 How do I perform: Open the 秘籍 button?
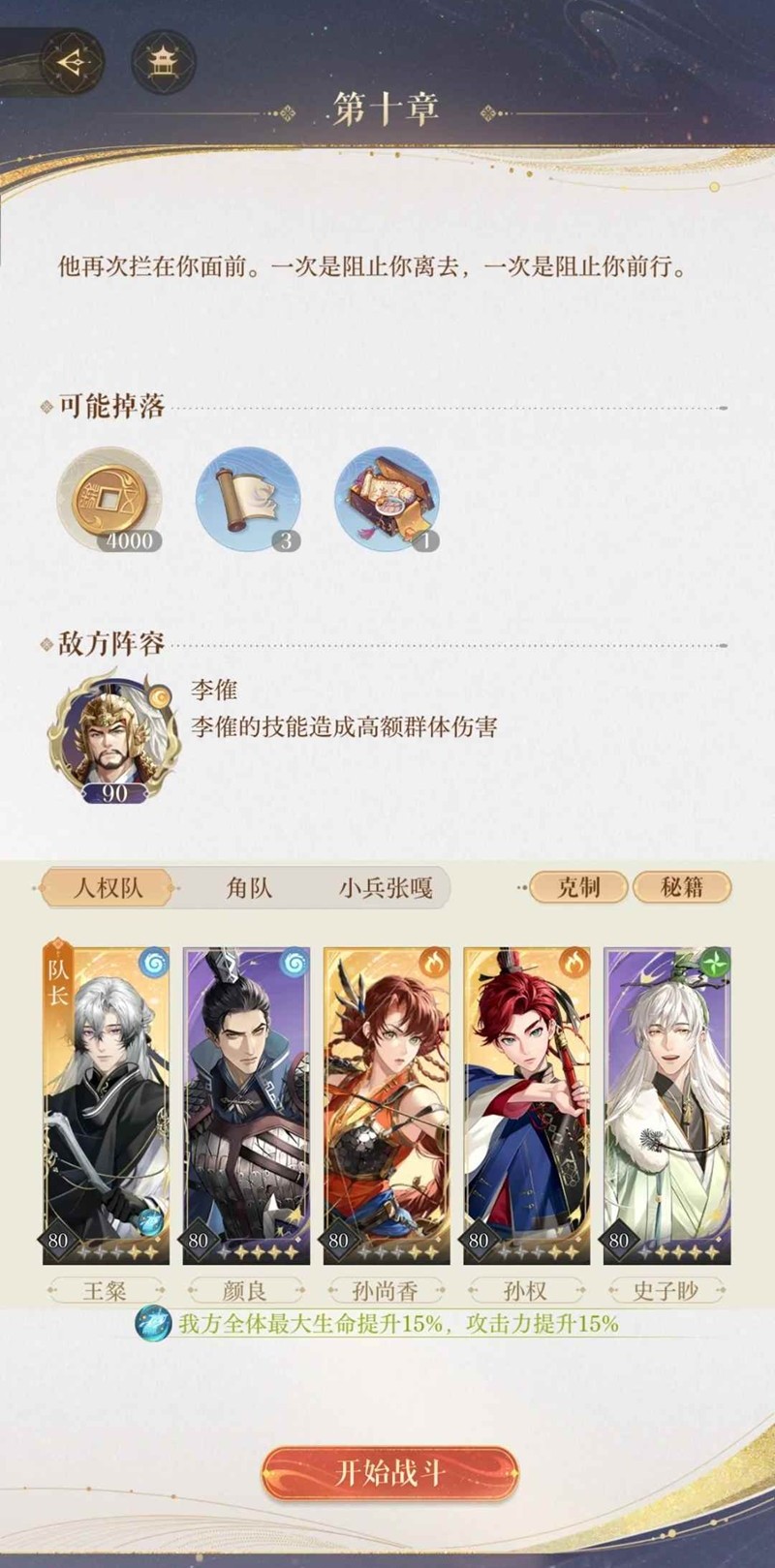(x=682, y=887)
